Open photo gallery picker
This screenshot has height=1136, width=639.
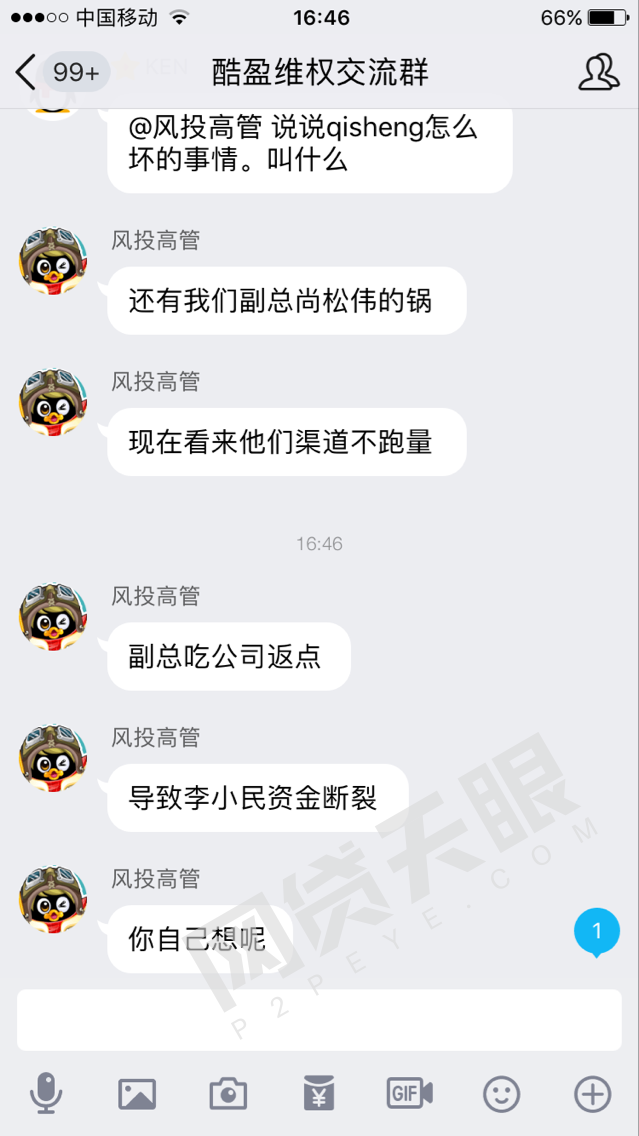coord(137,1094)
